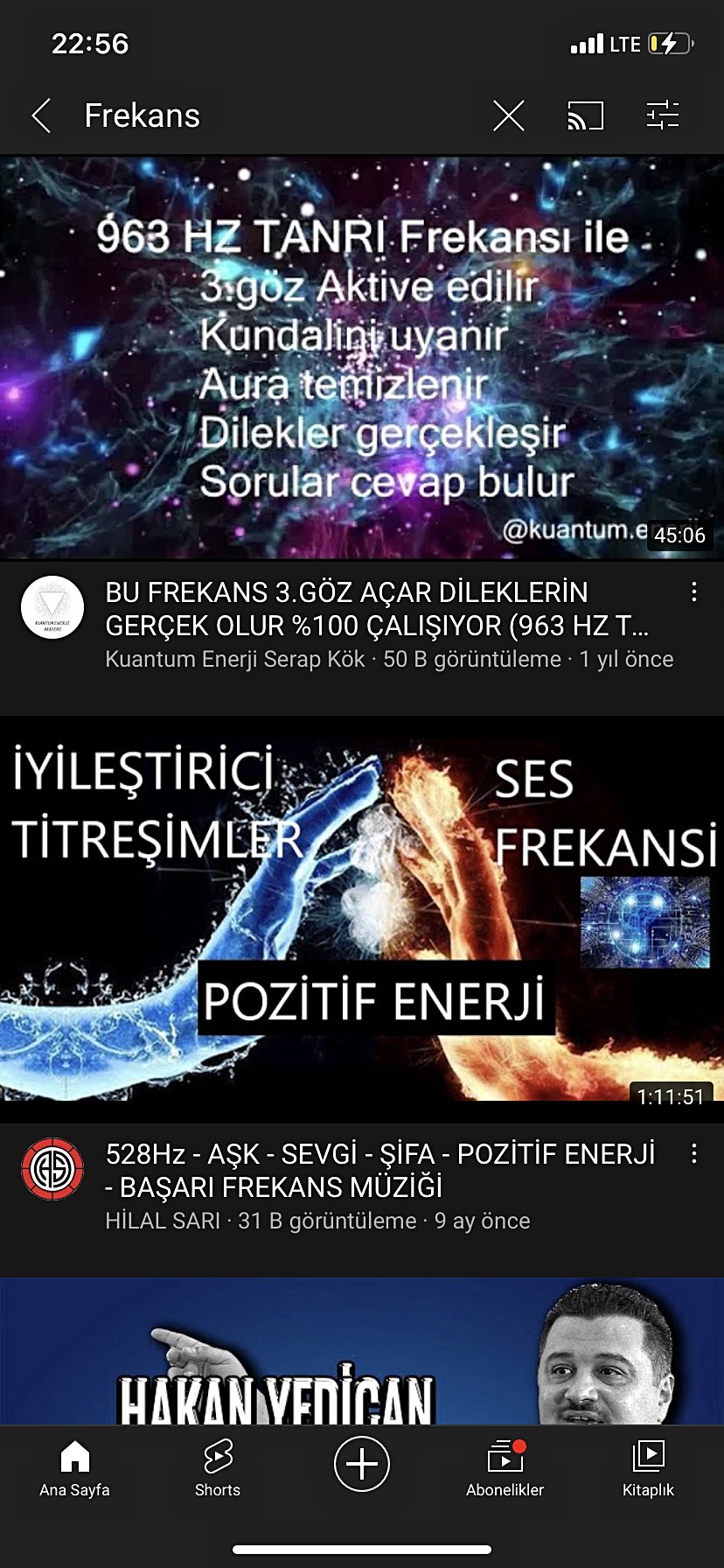Screen dimensions: 724x1568
Task: Open the search filters icon
Action: [x=662, y=115]
